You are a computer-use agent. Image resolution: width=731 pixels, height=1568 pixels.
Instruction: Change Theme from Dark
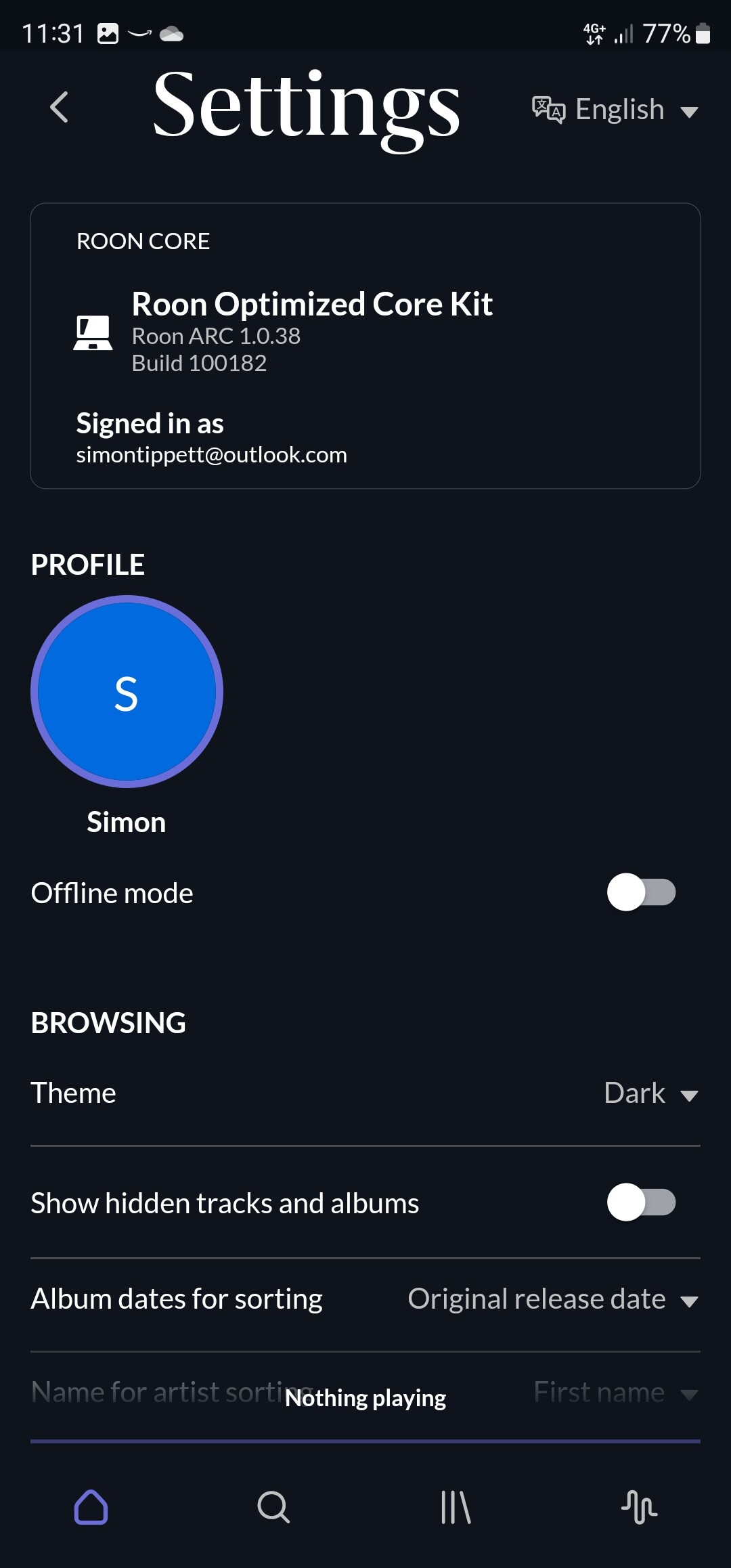coord(651,1093)
